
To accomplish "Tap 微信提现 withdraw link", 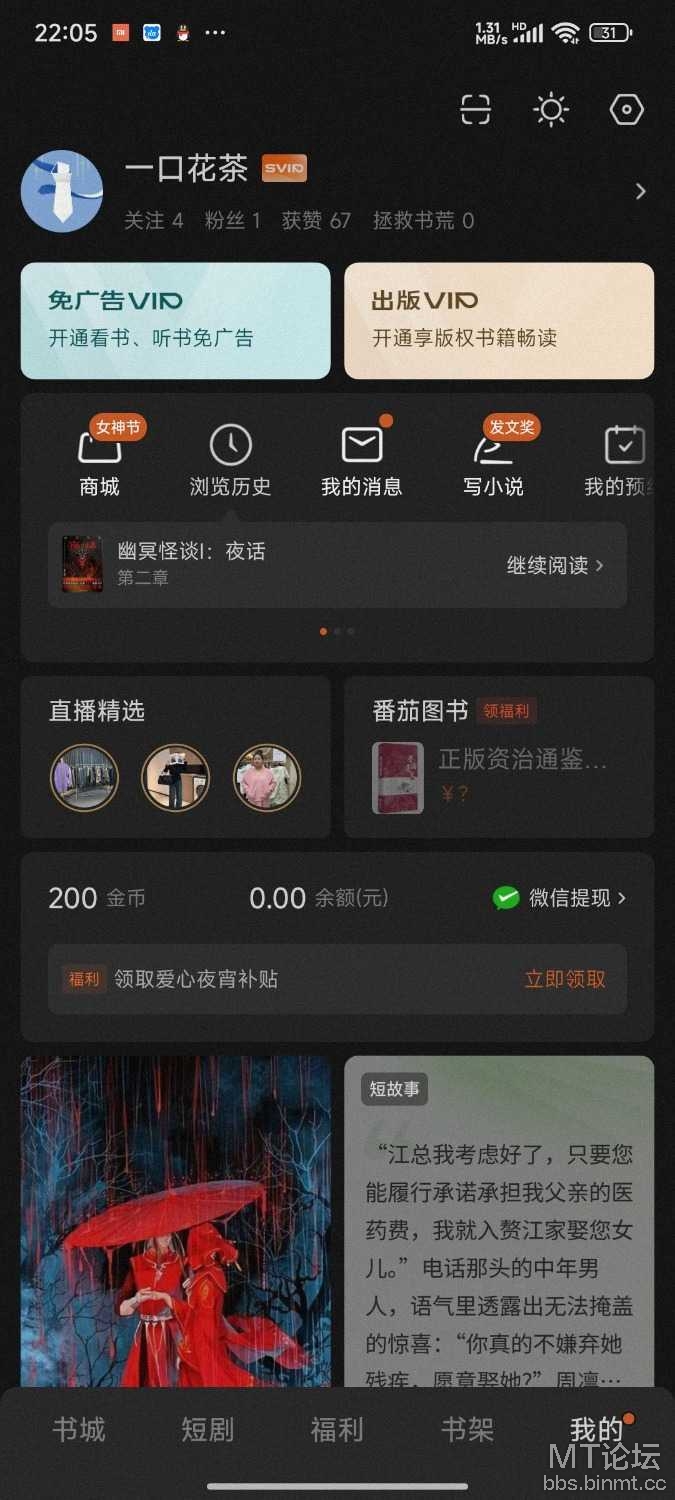I will point(560,897).
